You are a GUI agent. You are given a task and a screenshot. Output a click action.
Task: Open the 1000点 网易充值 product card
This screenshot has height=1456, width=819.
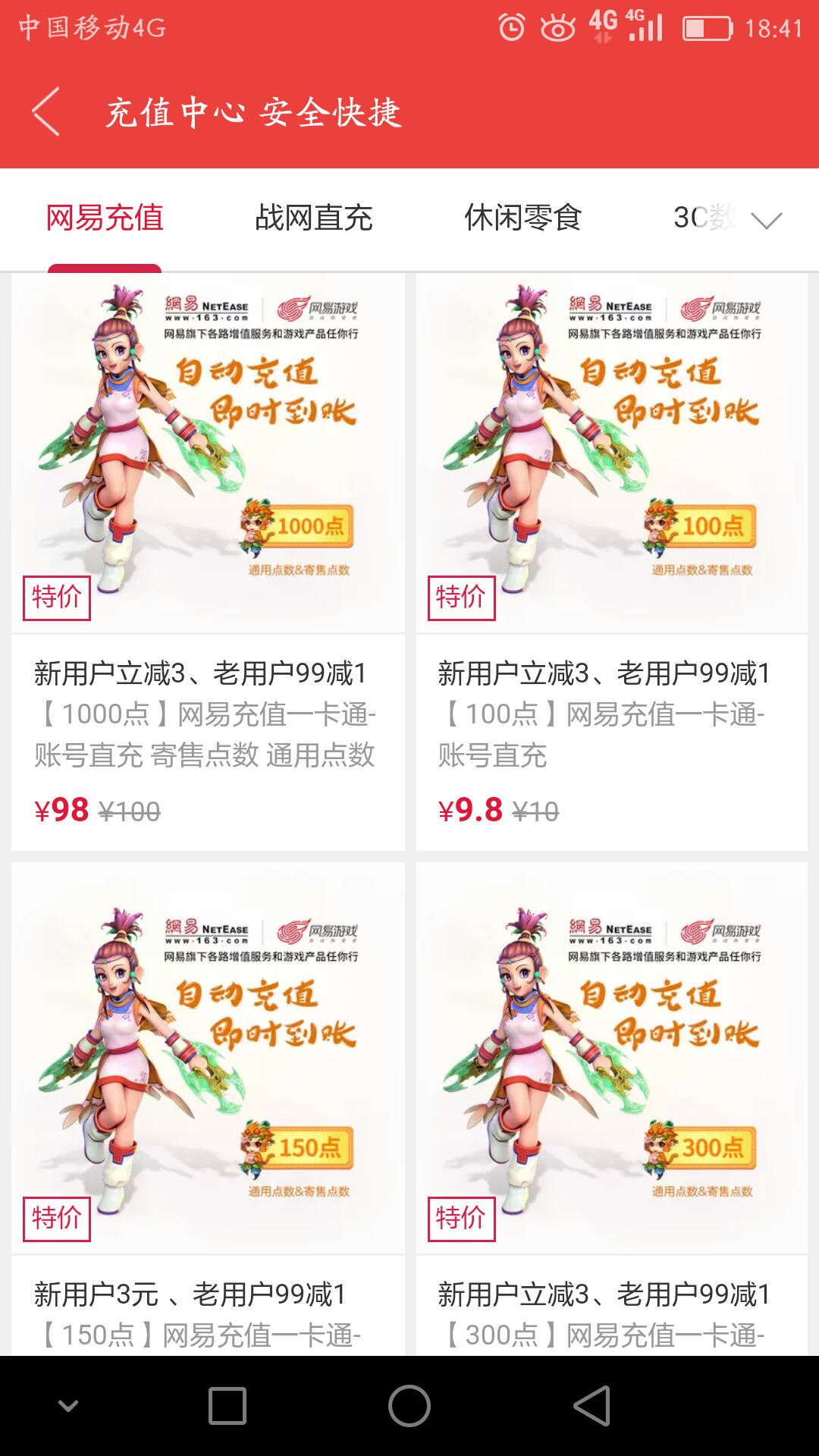tap(208, 561)
